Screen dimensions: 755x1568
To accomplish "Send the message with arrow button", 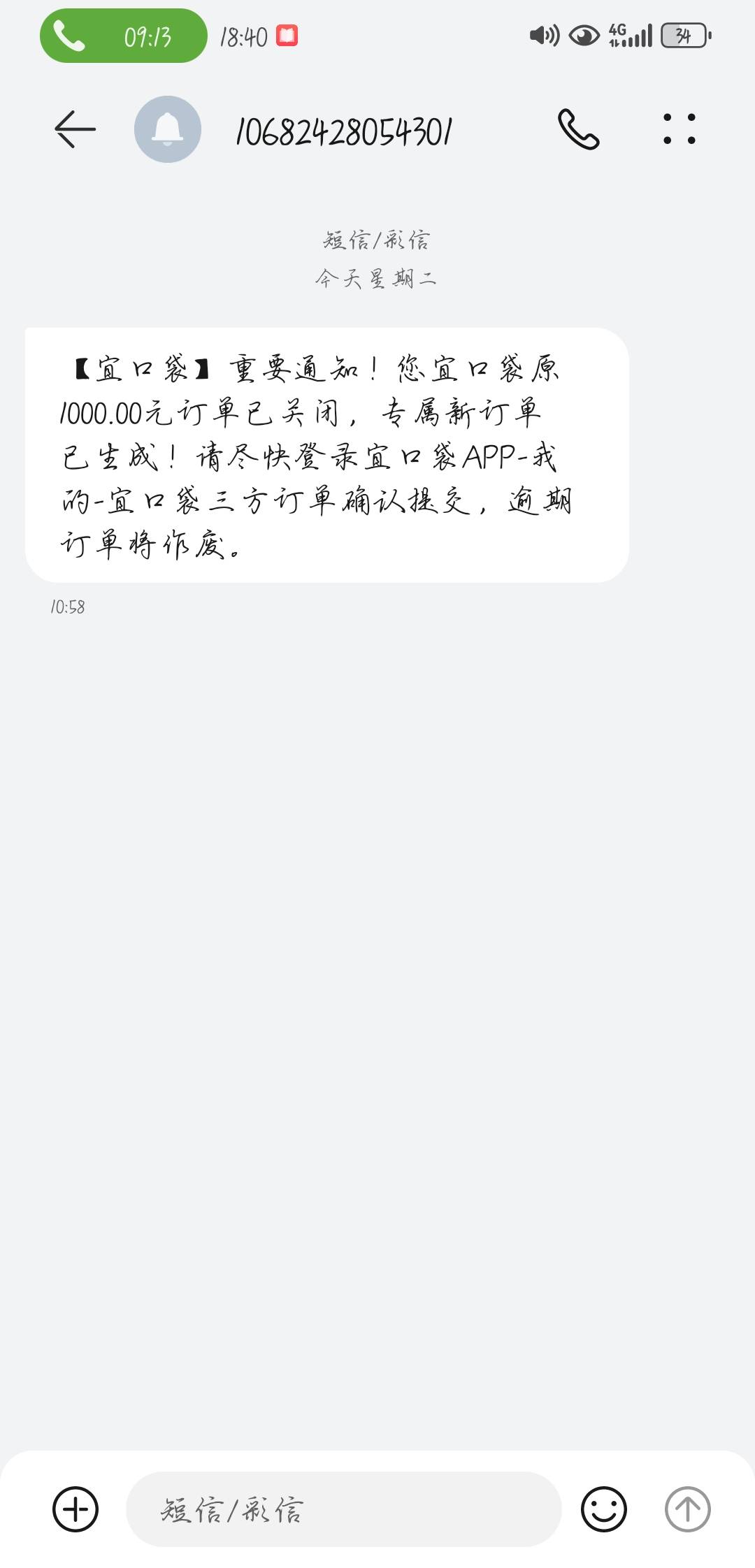I will pyautogui.click(x=687, y=1509).
